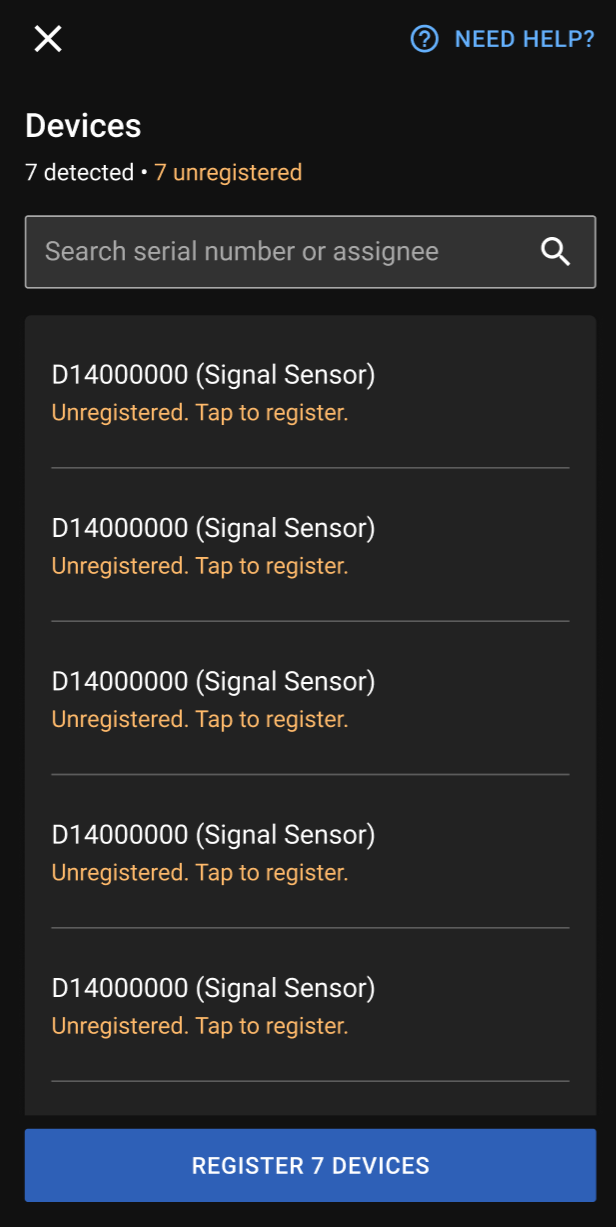Image resolution: width=616 pixels, height=1227 pixels.
Task: Tap the magnifier search icon
Action: coord(556,251)
